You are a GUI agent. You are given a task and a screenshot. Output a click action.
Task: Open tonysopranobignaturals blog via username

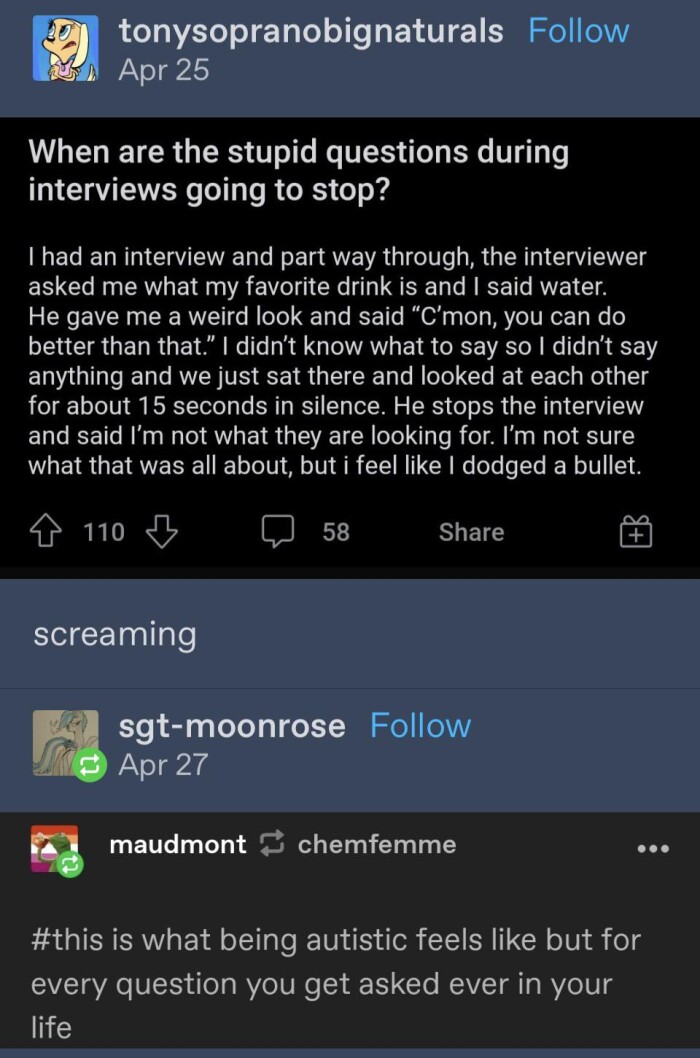[x=311, y=31]
